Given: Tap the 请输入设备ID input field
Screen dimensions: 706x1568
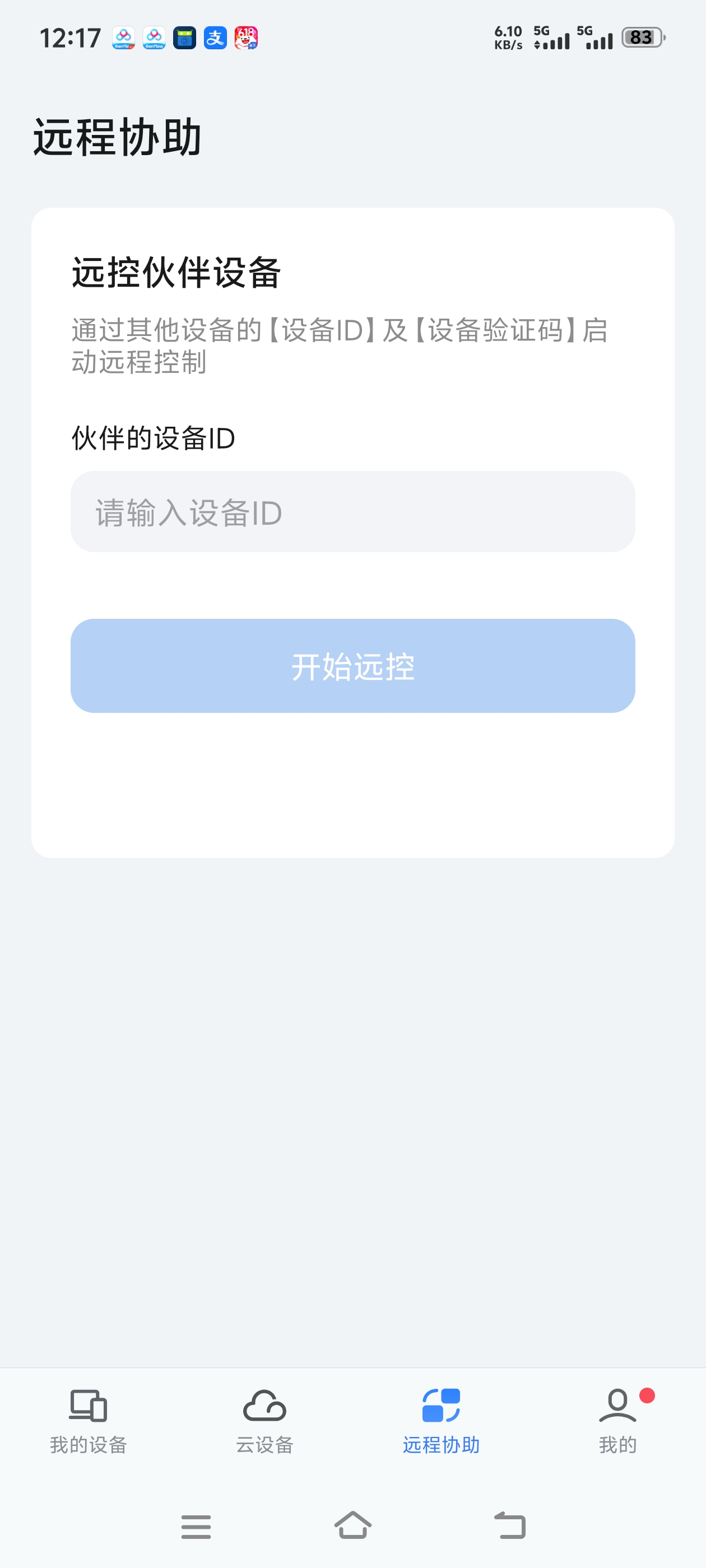Looking at the screenshot, I should point(352,511).
